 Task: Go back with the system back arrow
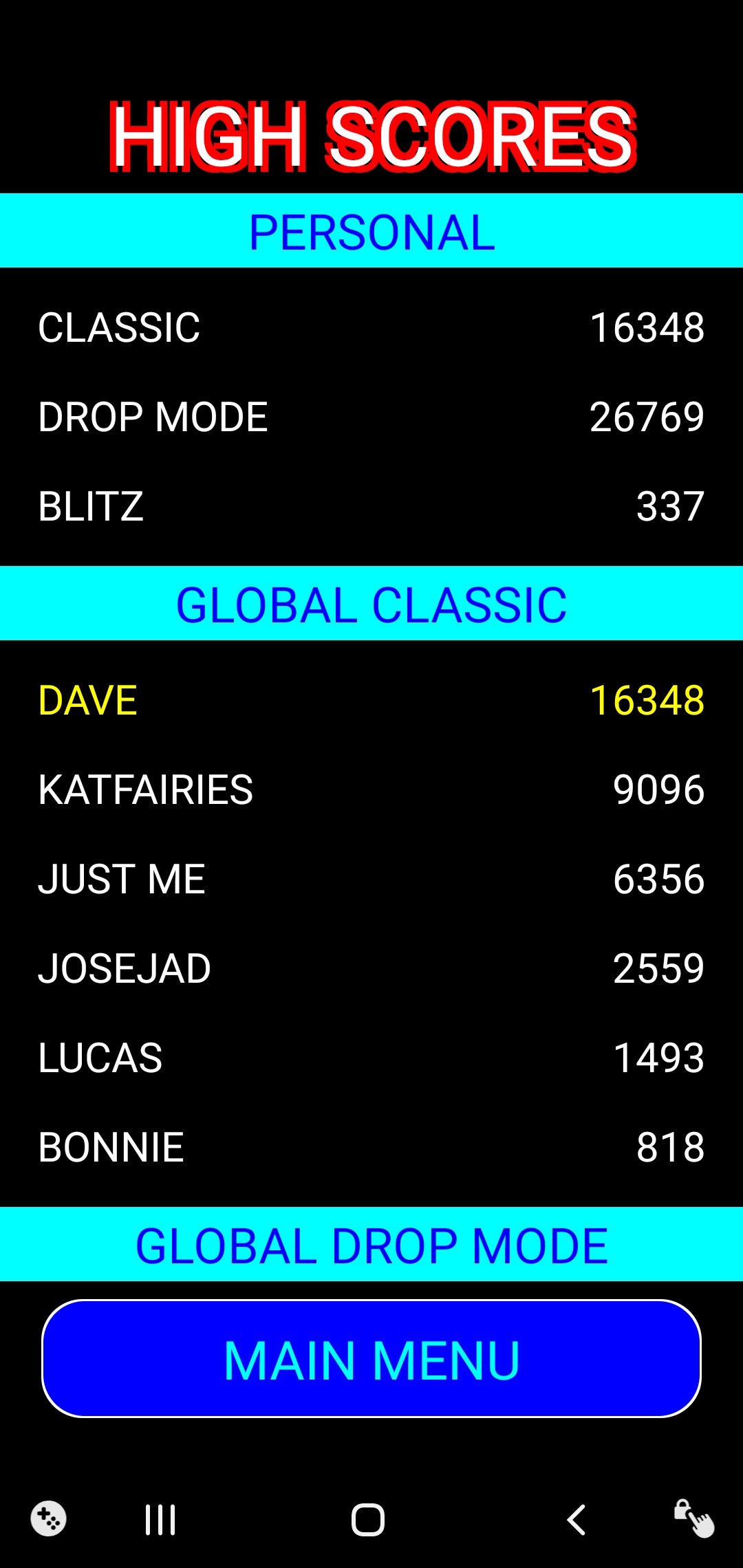[576, 1520]
